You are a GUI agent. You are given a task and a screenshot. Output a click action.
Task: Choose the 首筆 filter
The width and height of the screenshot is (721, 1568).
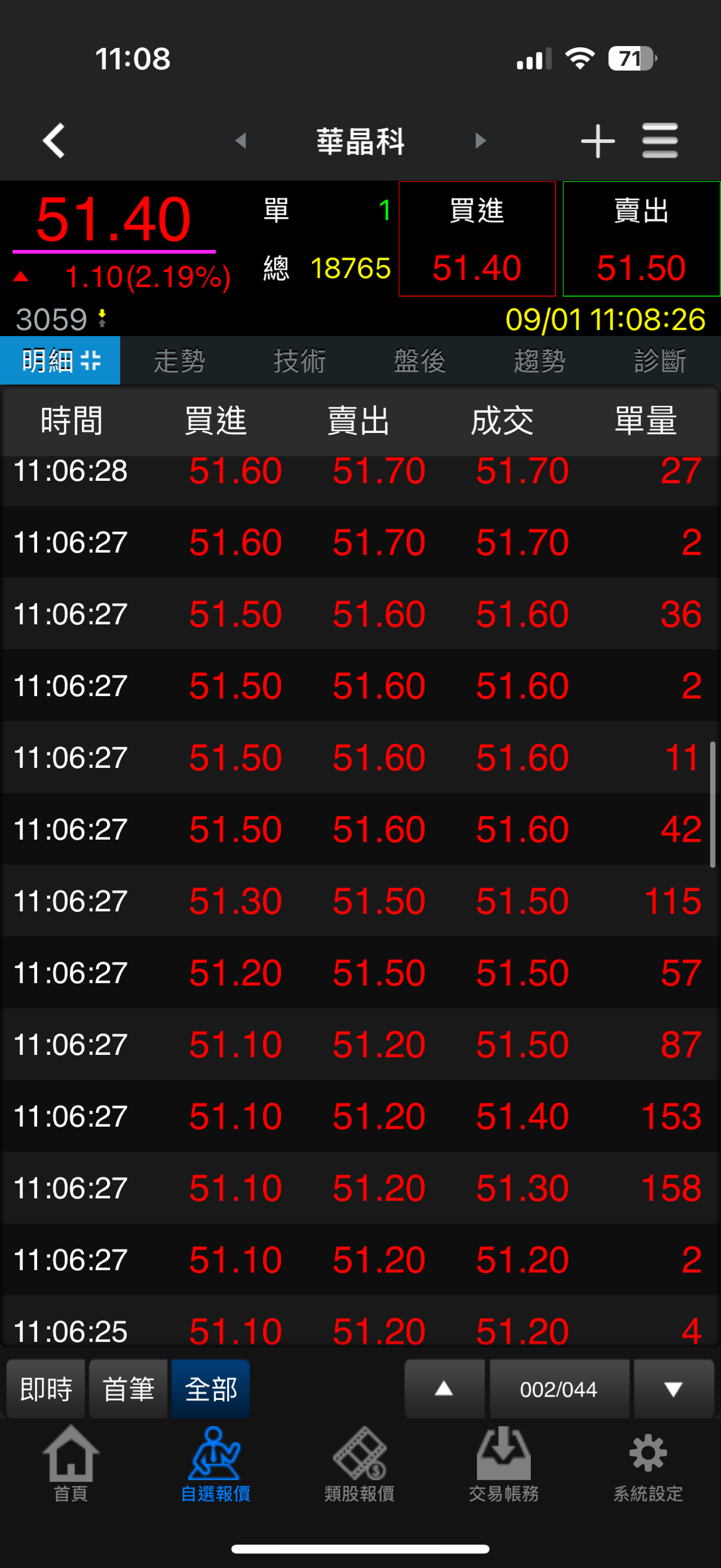(x=128, y=1389)
